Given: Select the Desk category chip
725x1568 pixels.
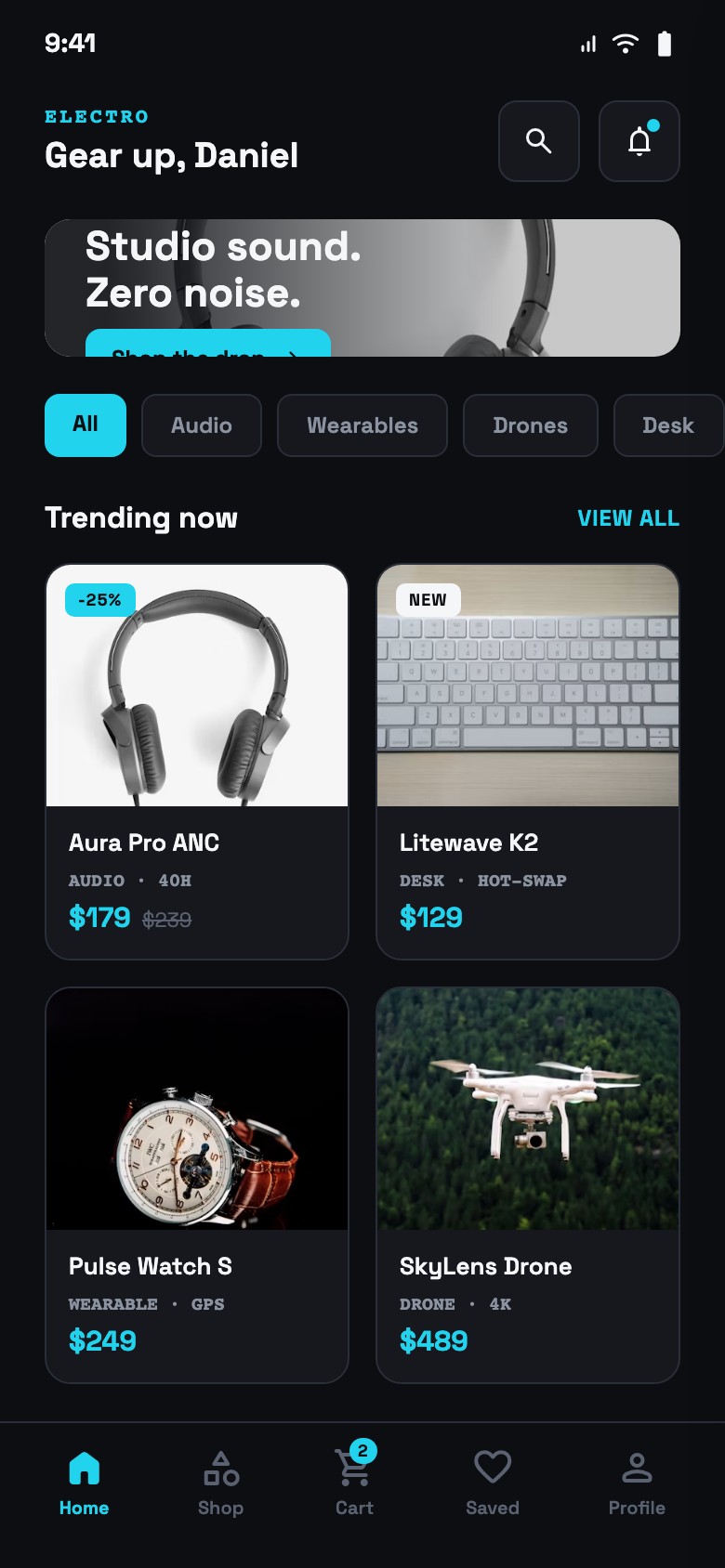Looking at the screenshot, I should click(668, 425).
